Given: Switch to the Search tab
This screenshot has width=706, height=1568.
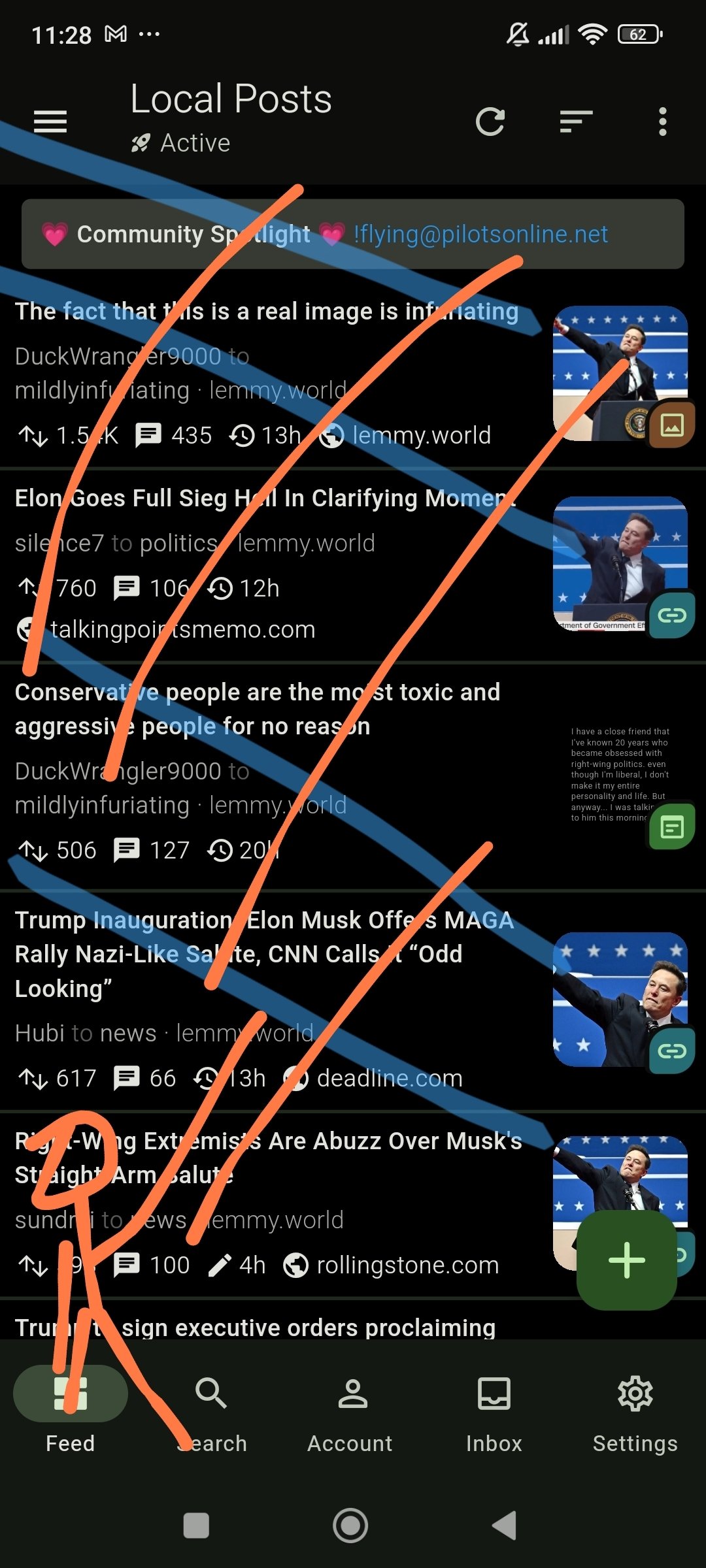Looking at the screenshot, I should click(x=211, y=1411).
